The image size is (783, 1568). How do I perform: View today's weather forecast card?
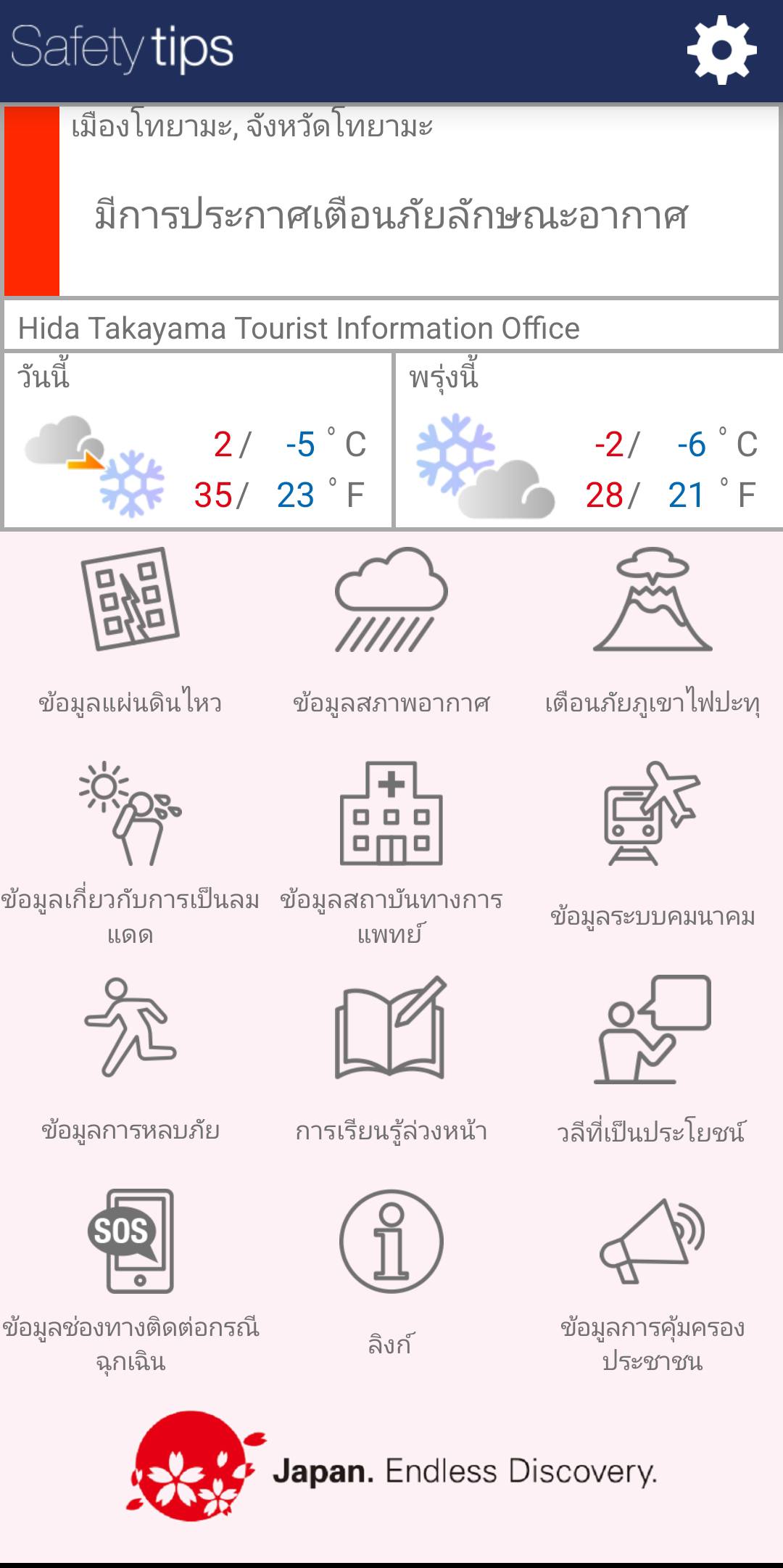point(197,441)
